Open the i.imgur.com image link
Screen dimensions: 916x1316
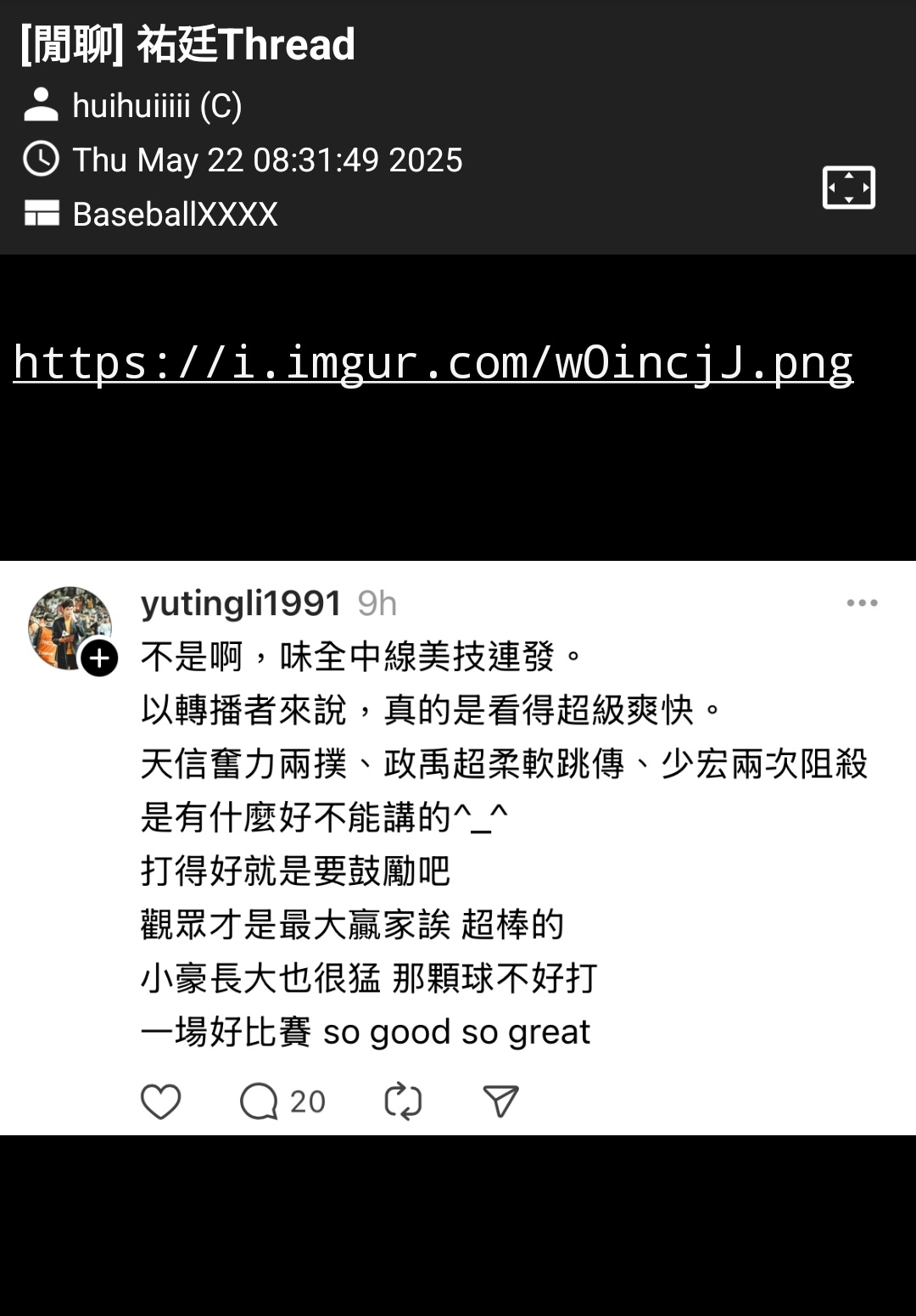(433, 363)
